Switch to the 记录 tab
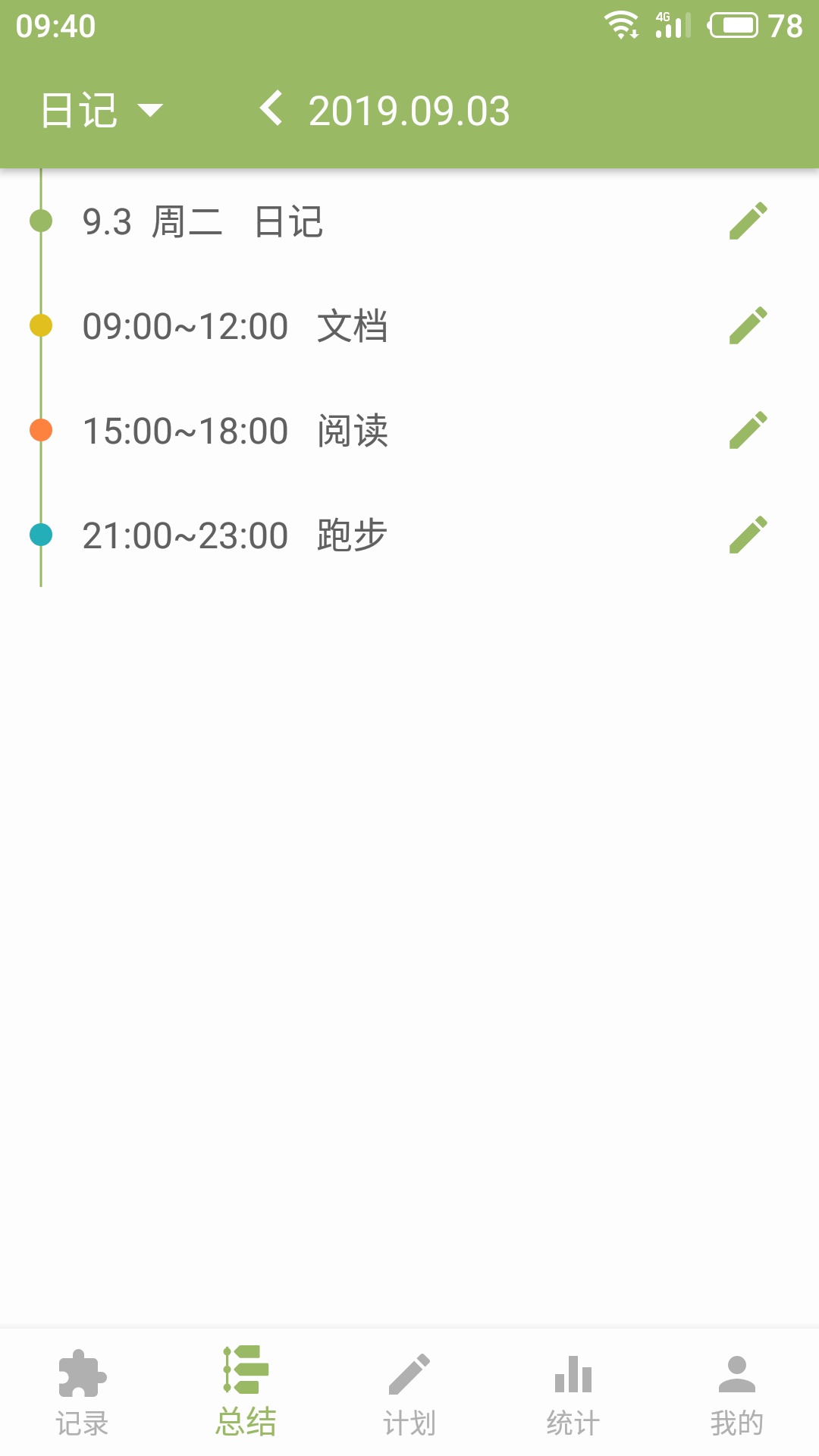 click(82, 1392)
